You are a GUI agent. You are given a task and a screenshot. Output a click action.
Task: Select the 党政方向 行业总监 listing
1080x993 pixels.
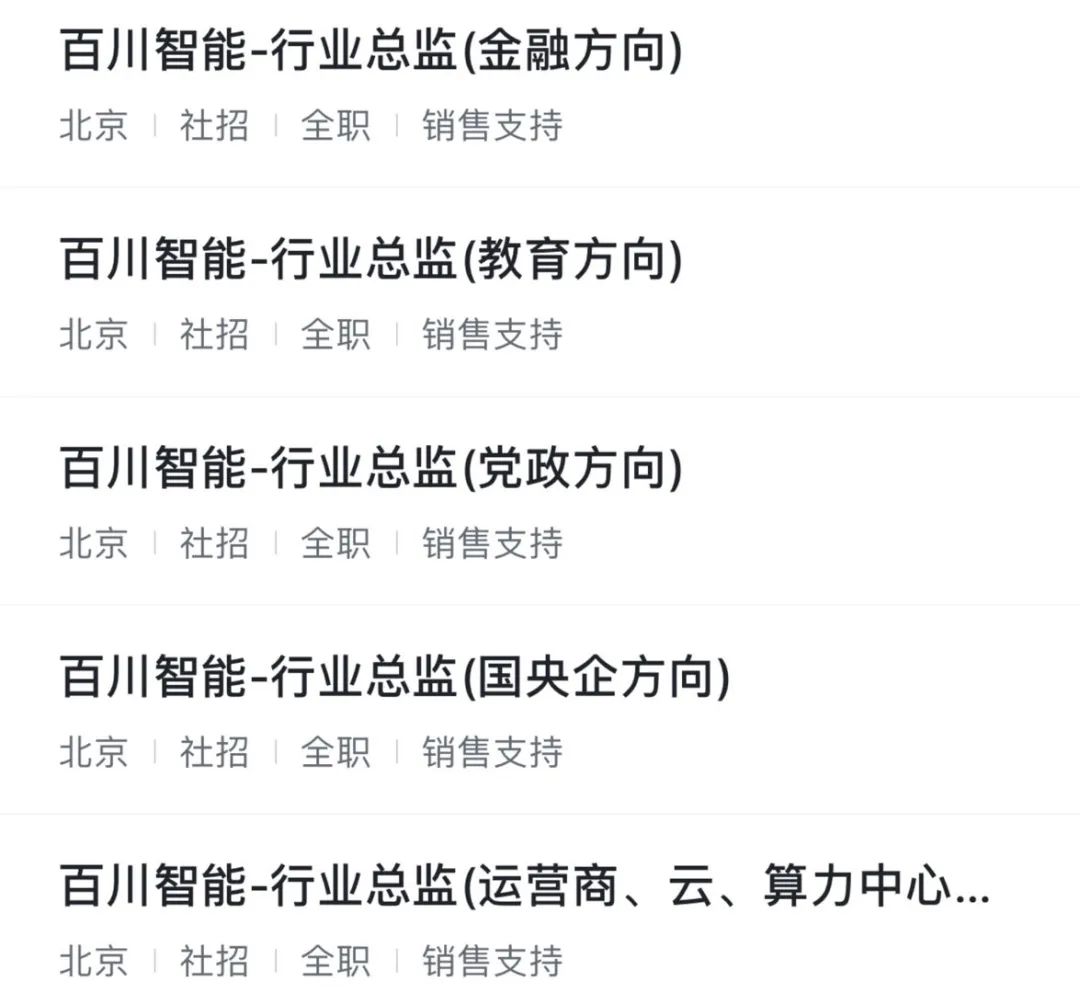(x=371, y=470)
